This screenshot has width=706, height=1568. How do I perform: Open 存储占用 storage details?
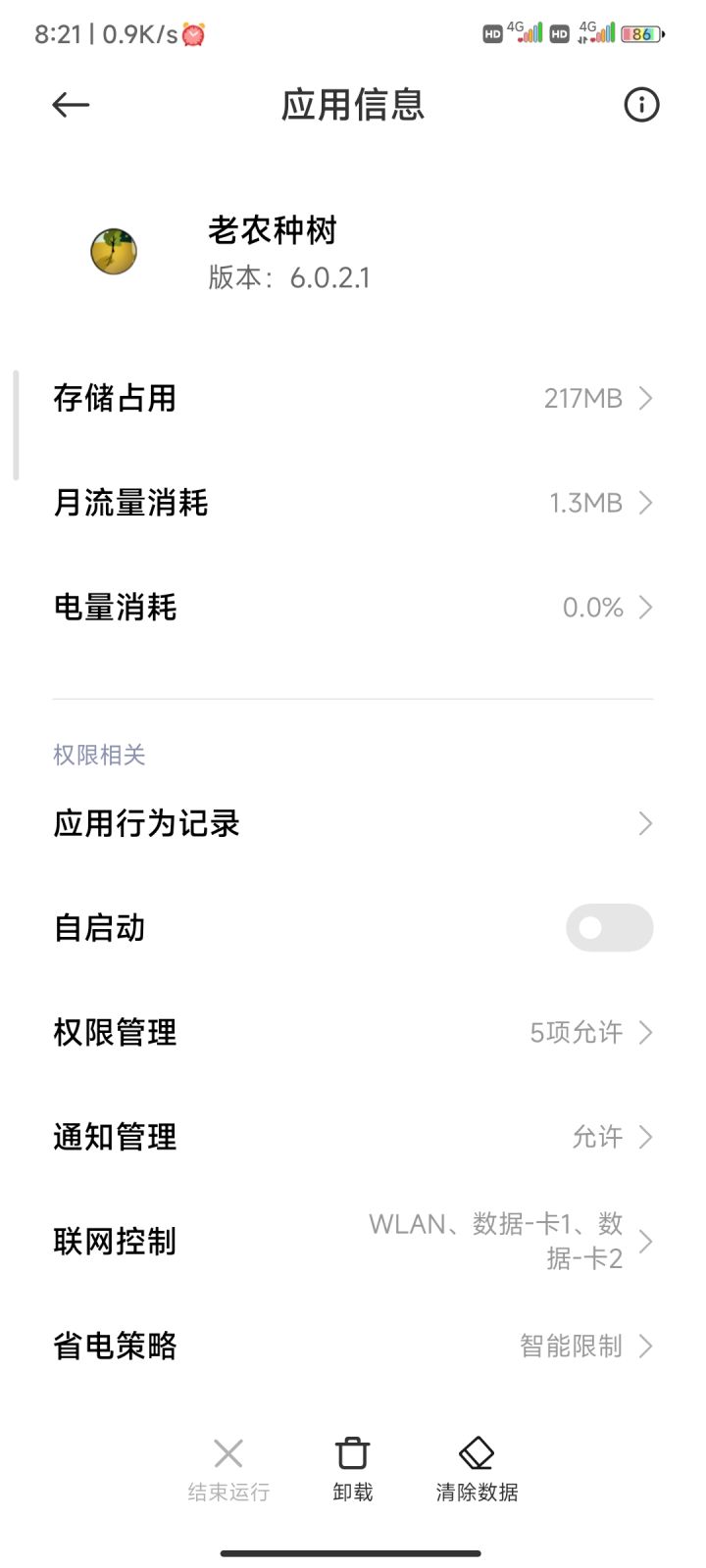tap(353, 399)
